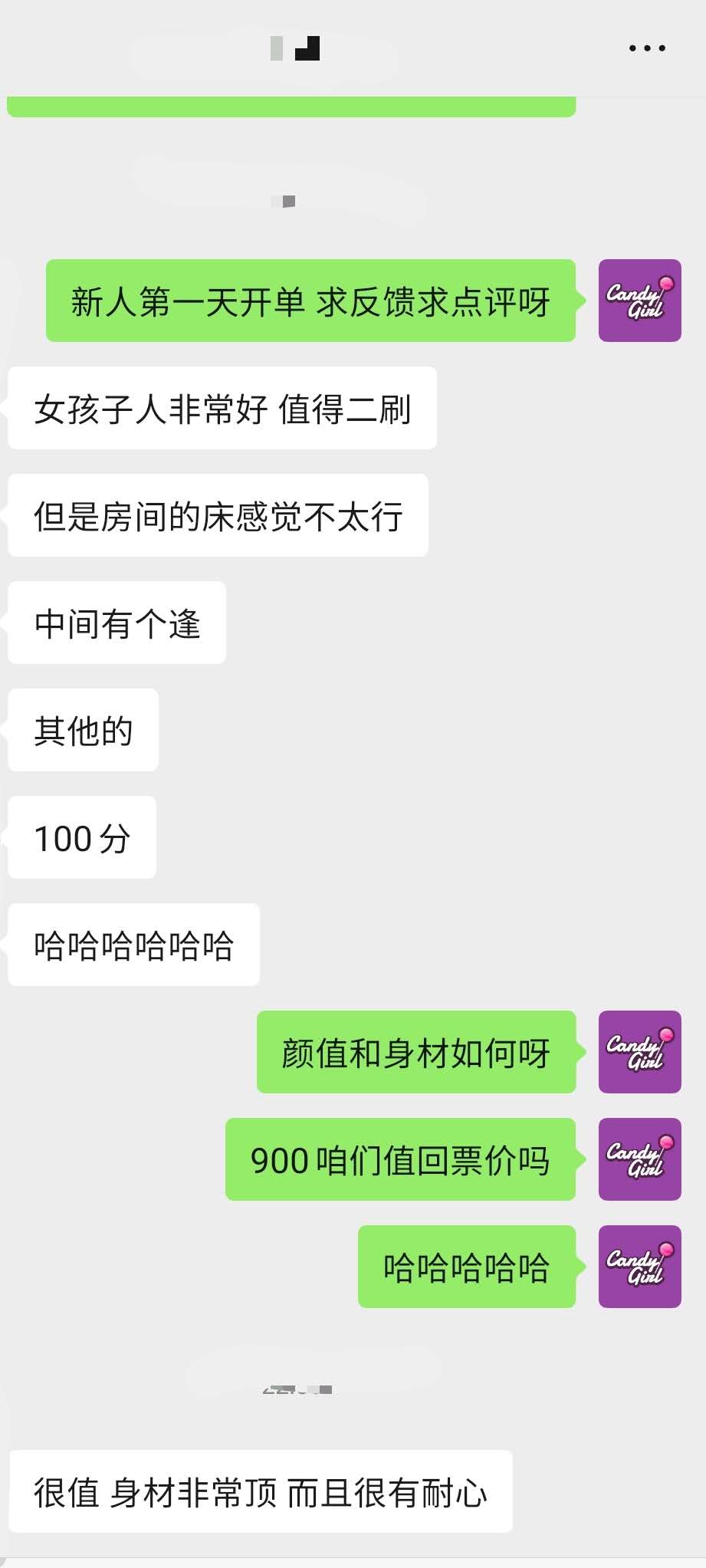The height and width of the screenshot is (1568, 706).
Task: Tap Candy Girl avatar next to 颜值和身材如何呀
Action: tap(639, 1052)
